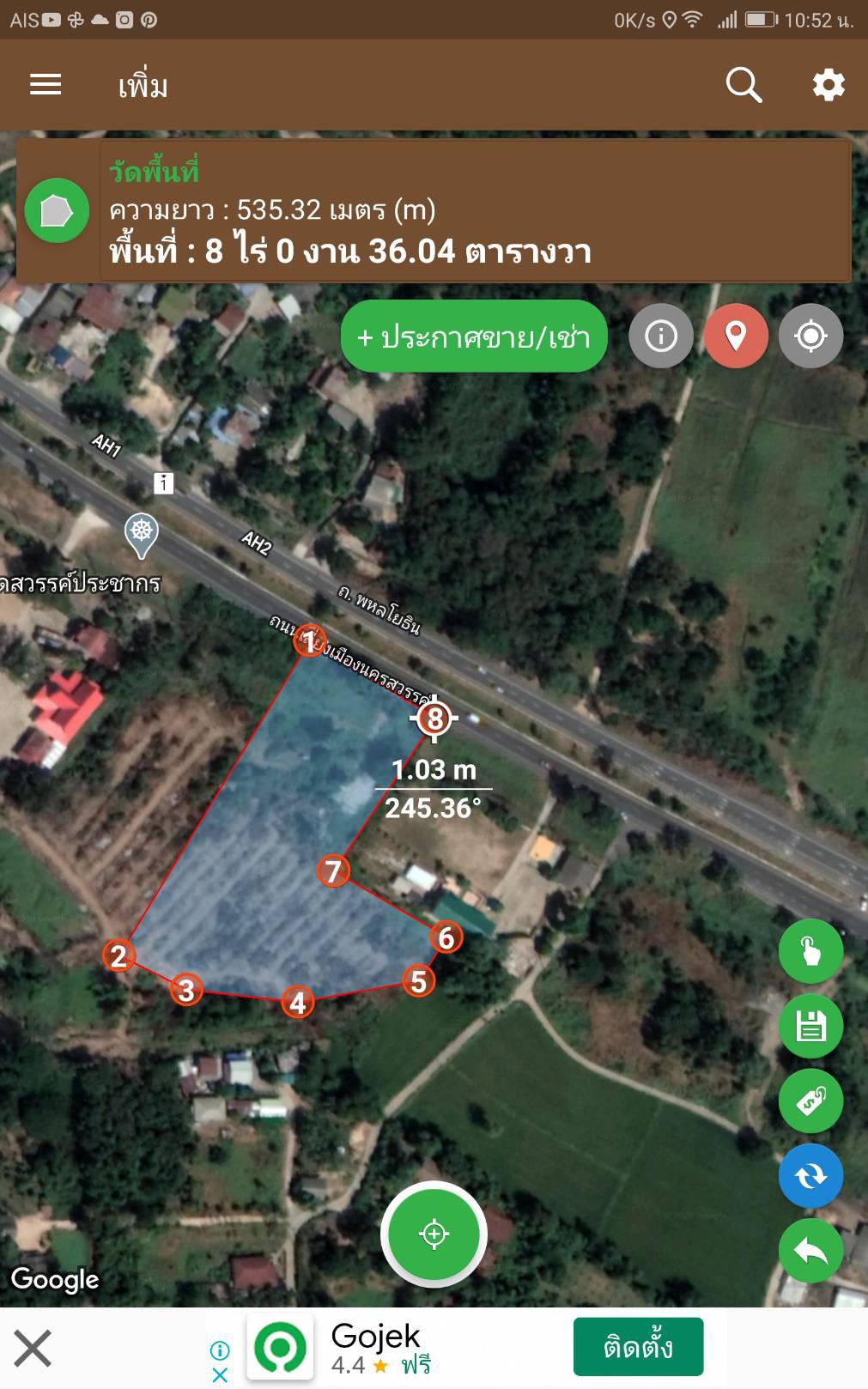Select polygon point marker 5
Image resolution: width=868 pixels, height=1389 pixels.
click(x=418, y=980)
